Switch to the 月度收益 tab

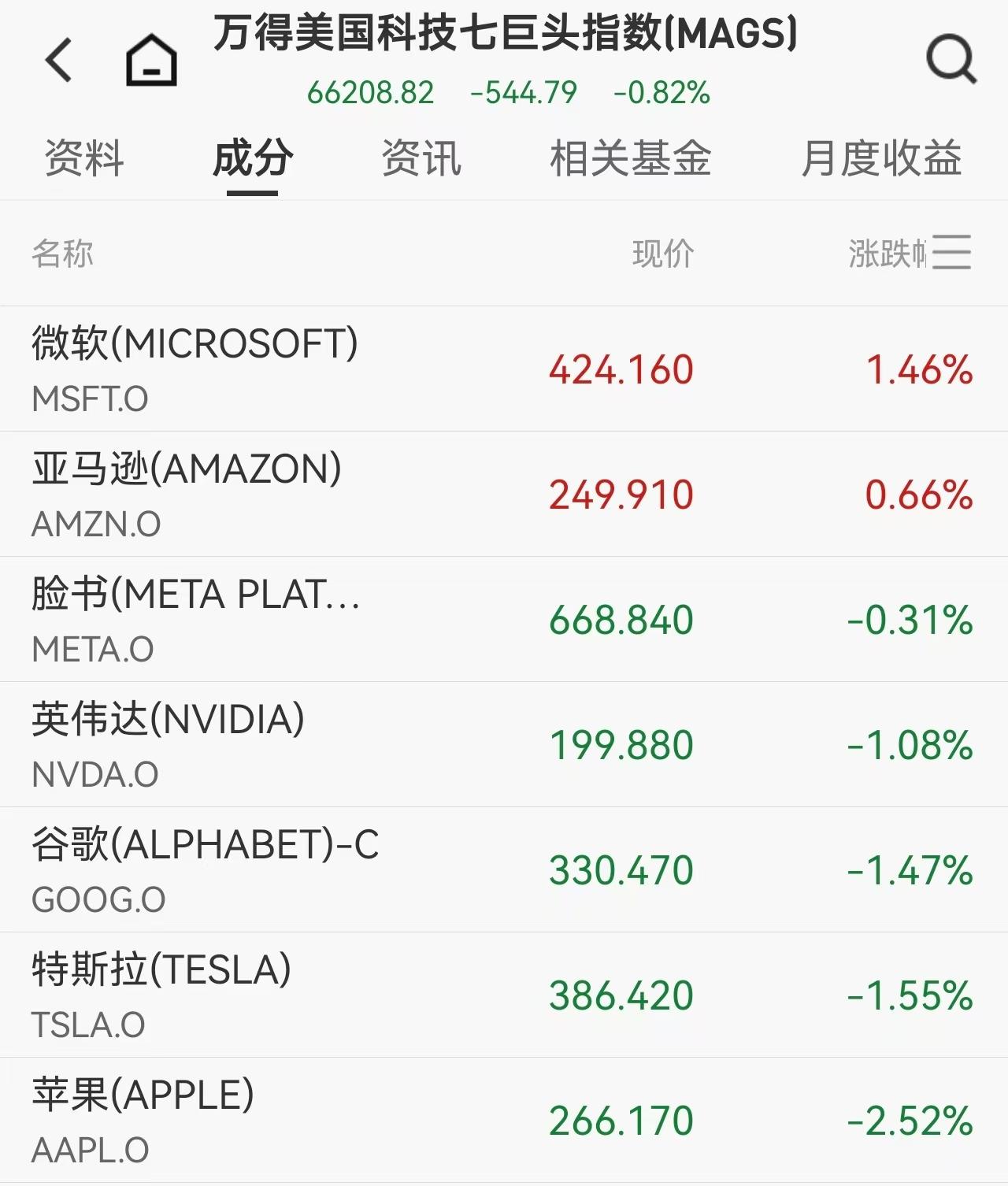[x=881, y=158]
